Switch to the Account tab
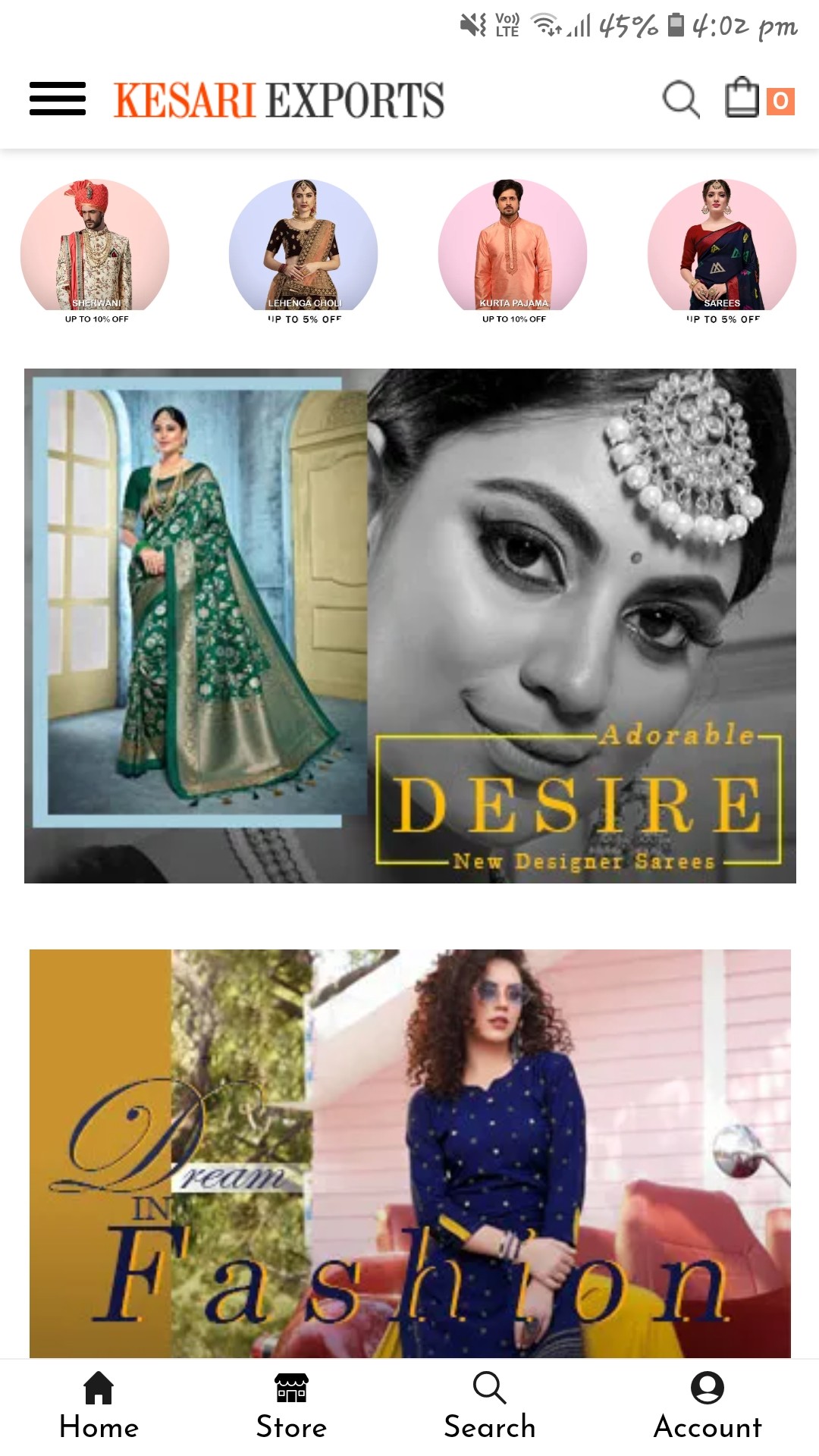Screen dimensions: 819x1456 click(708, 1407)
